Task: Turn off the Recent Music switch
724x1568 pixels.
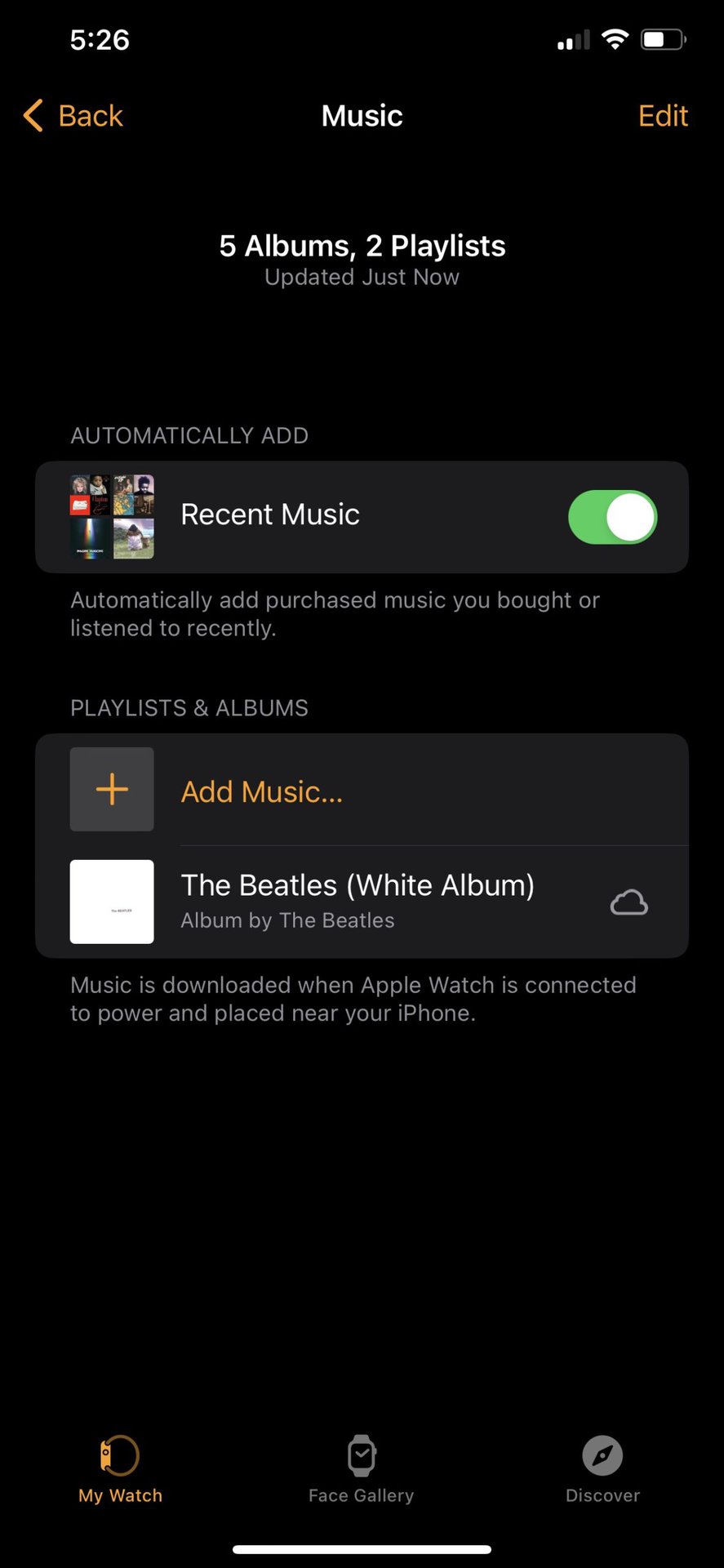Action: (x=612, y=517)
